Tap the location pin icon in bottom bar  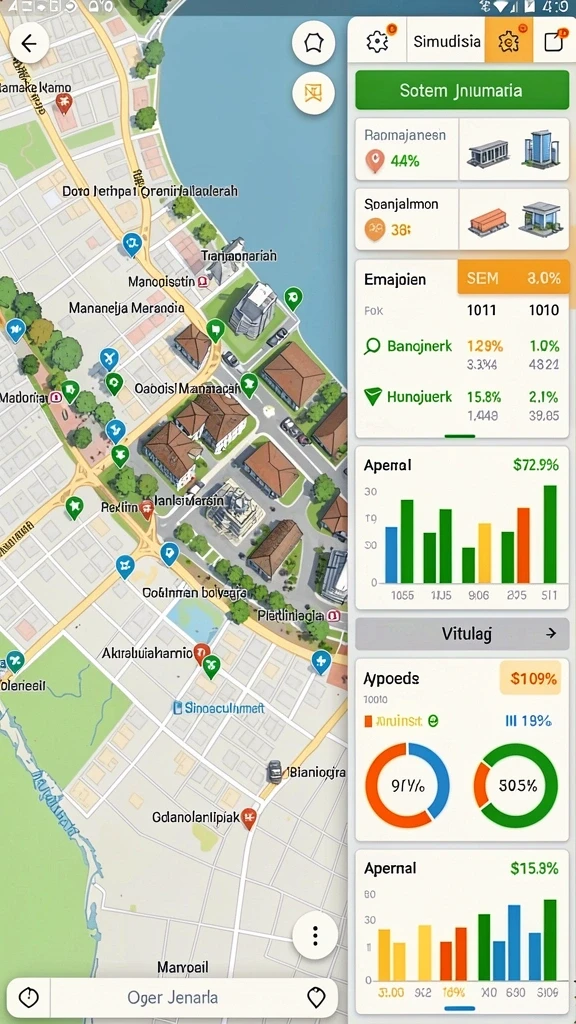click(x=316, y=997)
